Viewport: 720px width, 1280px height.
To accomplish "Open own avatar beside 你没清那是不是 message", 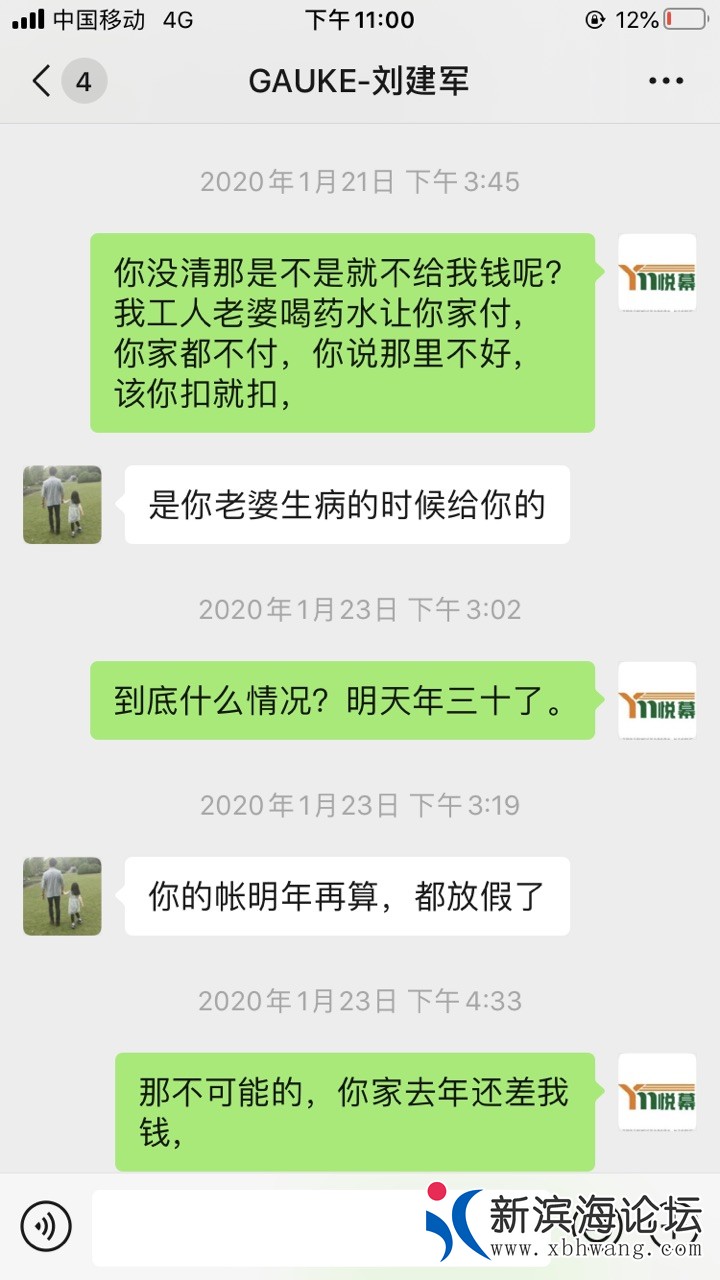I will [x=657, y=273].
